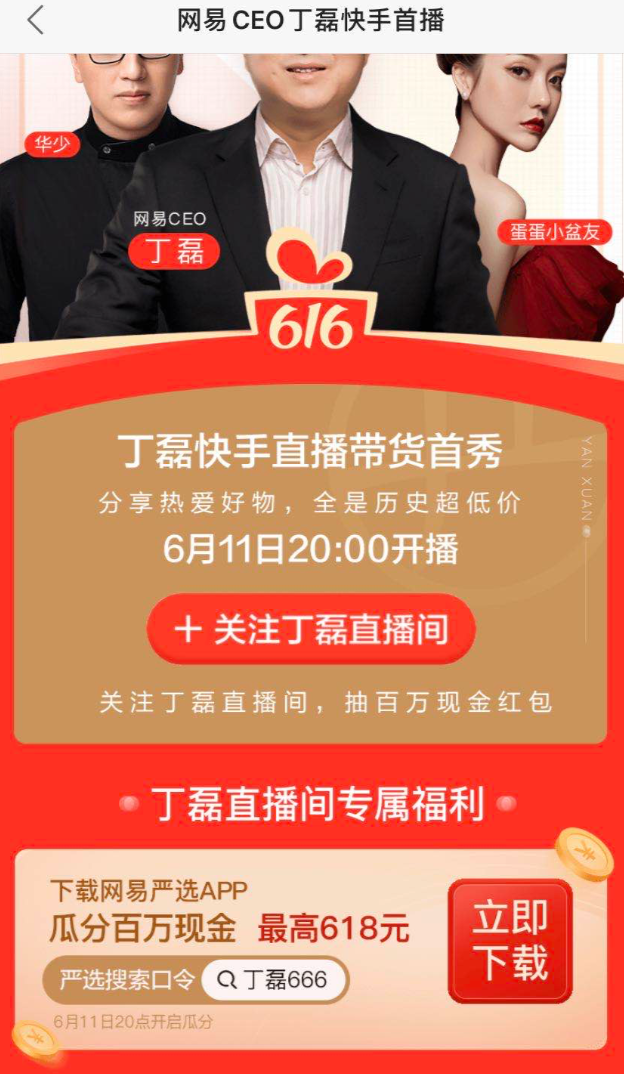Tap 立即下载 to download the app
The width and height of the screenshot is (624, 1074).
coord(510,940)
